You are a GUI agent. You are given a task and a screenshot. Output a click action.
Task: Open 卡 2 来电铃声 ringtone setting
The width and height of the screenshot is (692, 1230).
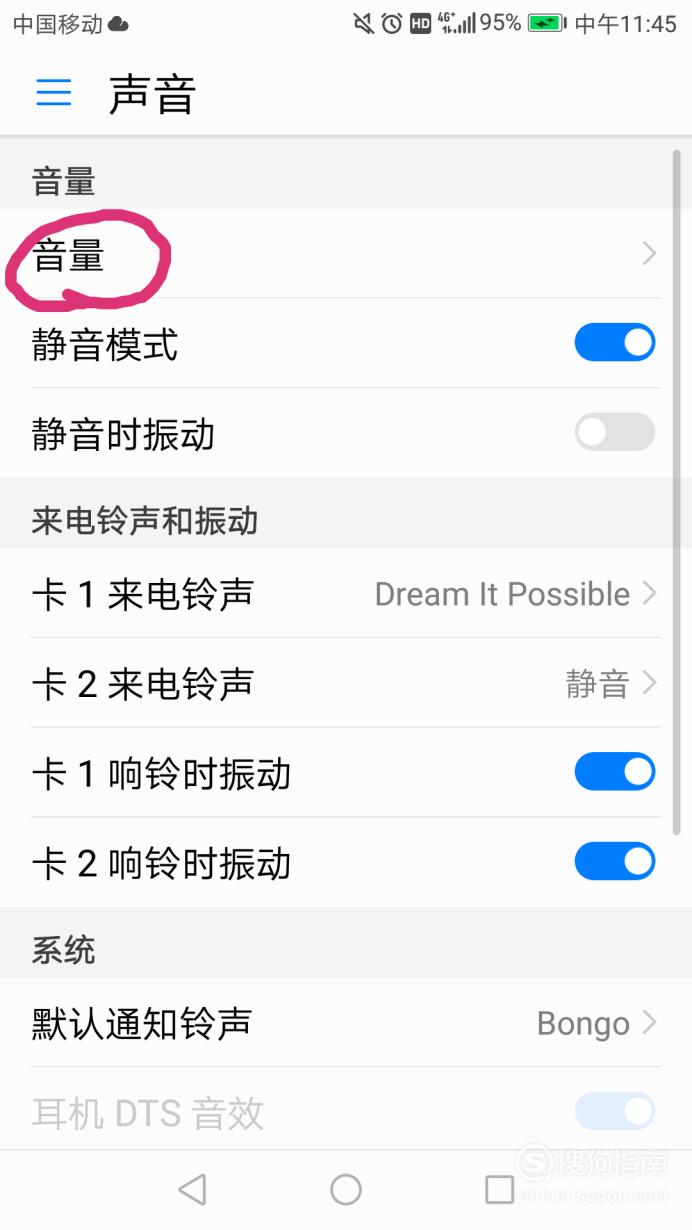(x=346, y=683)
